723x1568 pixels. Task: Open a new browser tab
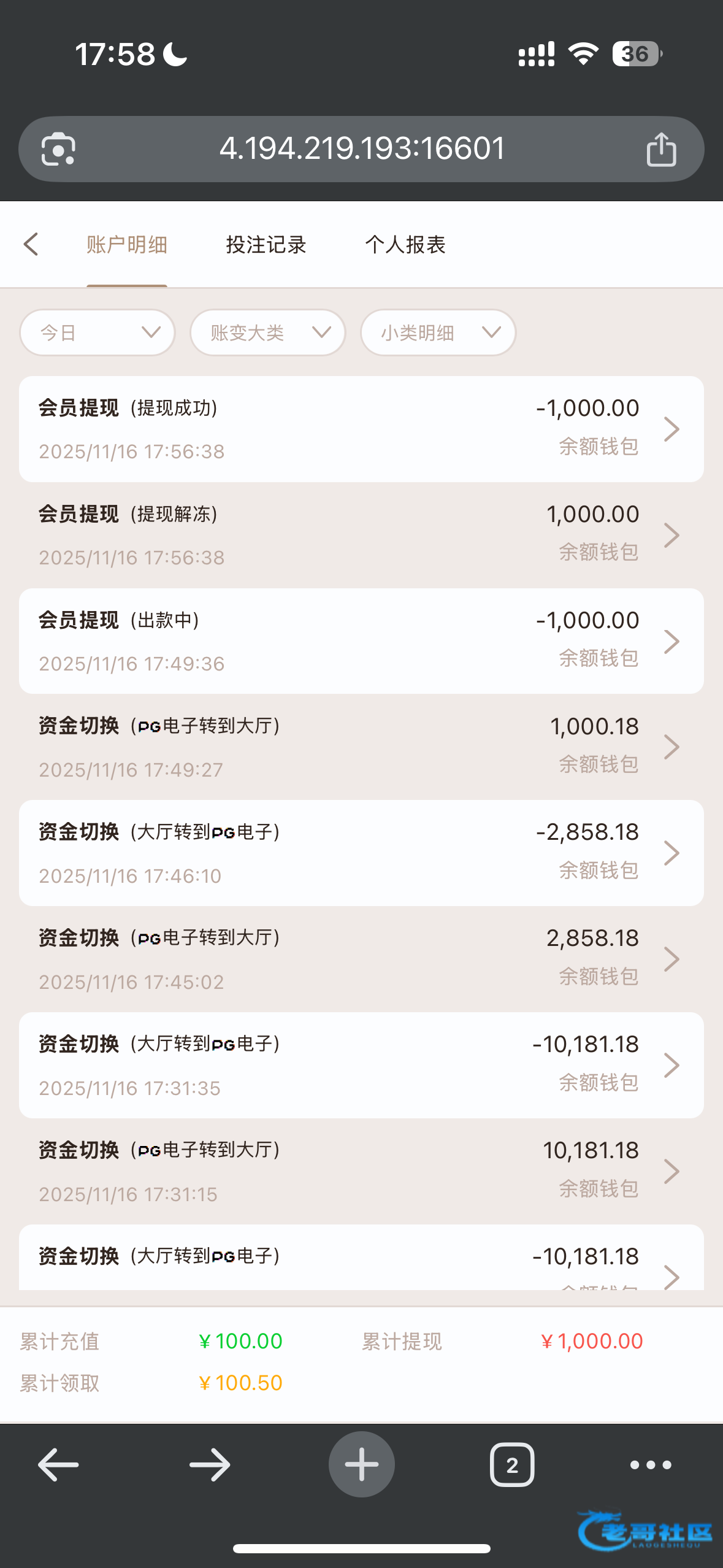coord(361,1464)
